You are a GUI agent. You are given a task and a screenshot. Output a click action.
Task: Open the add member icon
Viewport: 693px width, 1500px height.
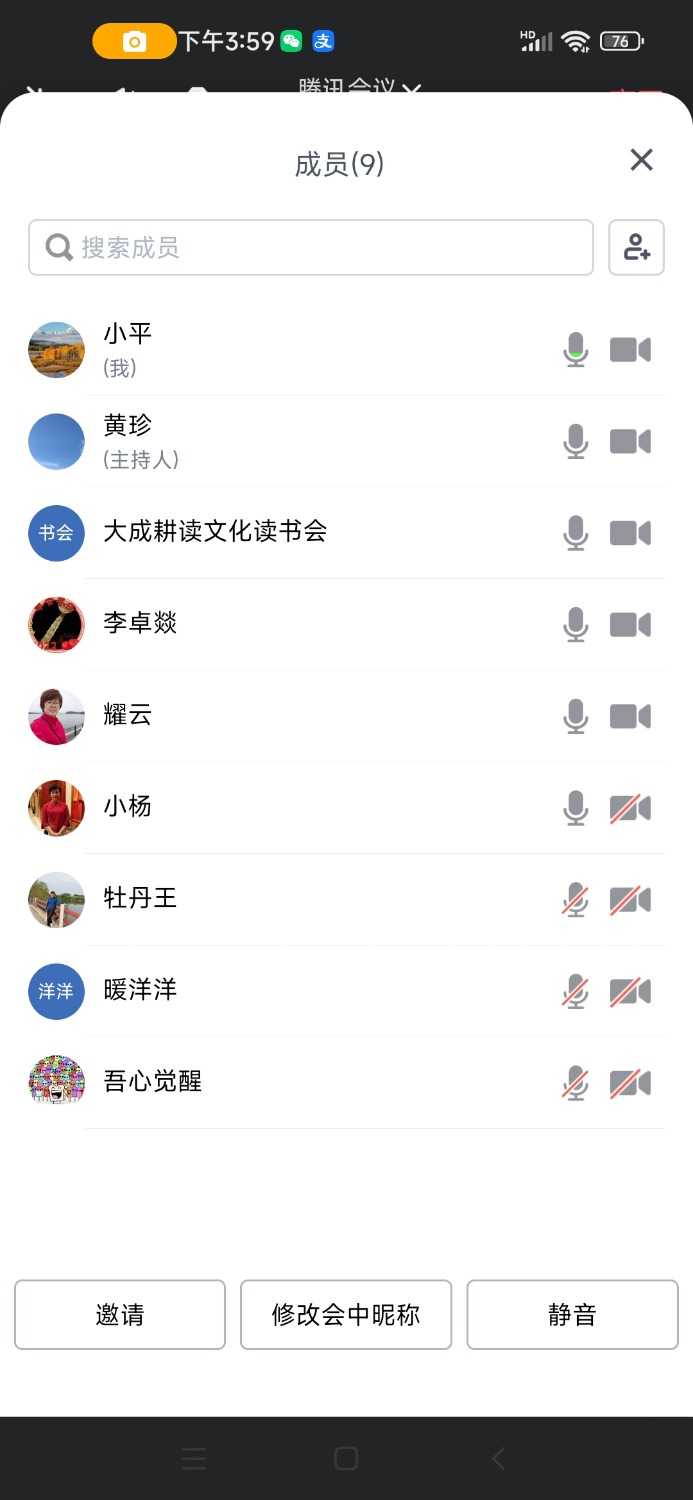[637, 248]
